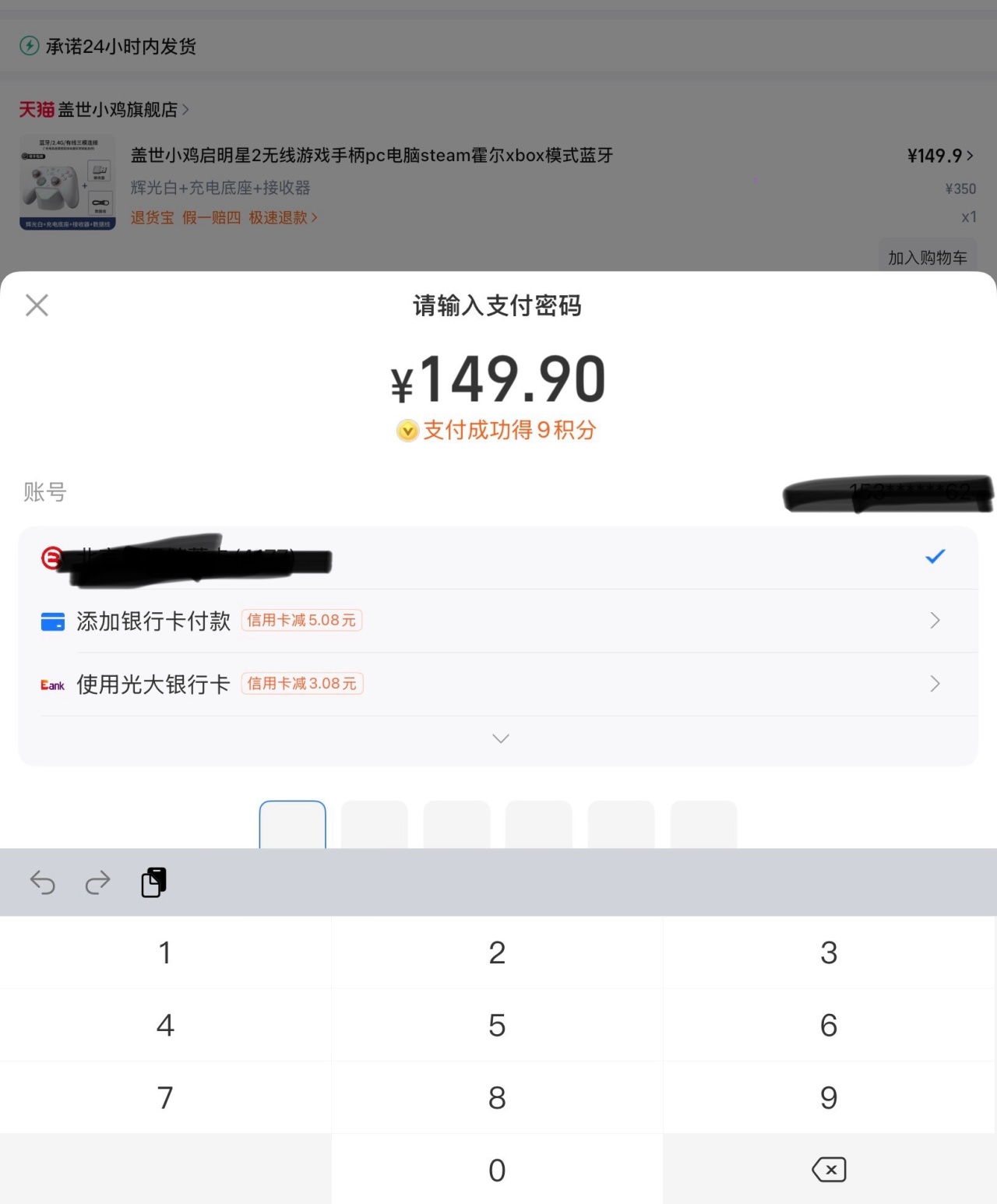Enter digit 9 on the keypad
Screen dimensions: 997x1204
coord(829,1097)
